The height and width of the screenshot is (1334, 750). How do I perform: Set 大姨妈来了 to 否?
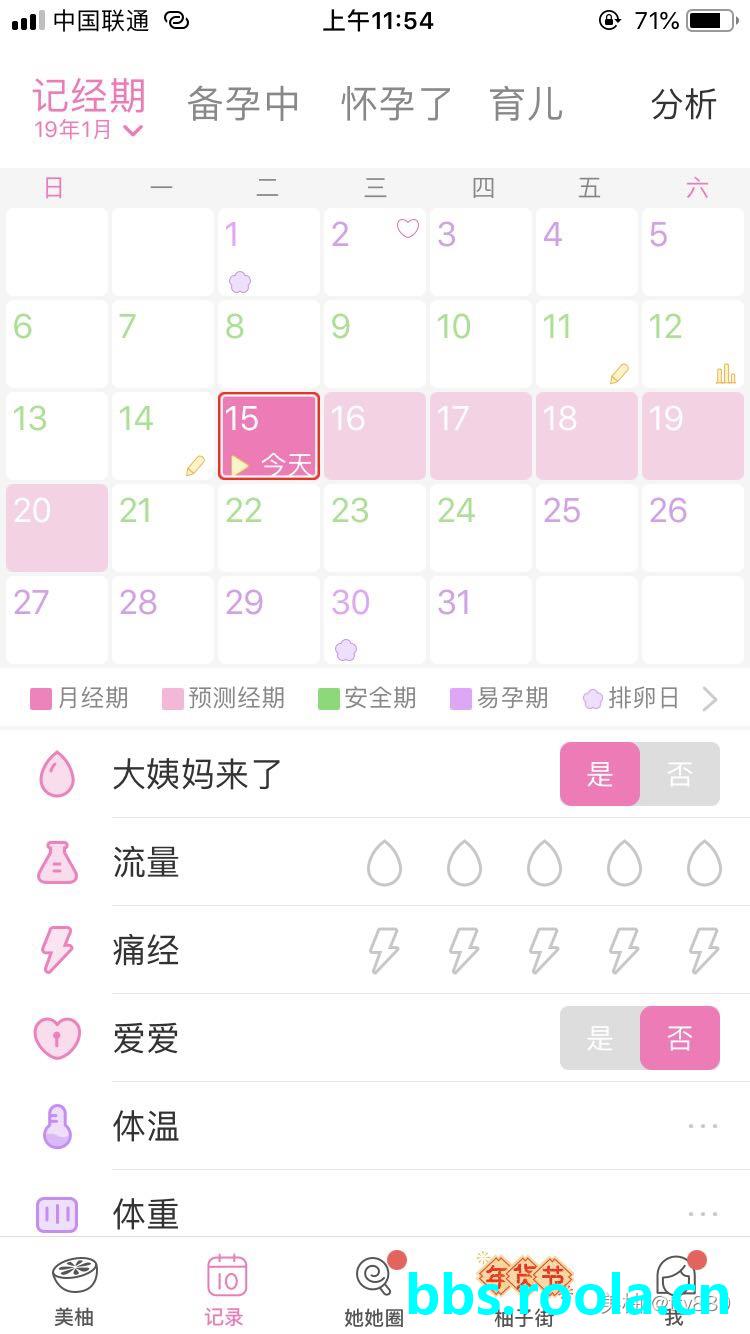(x=680, y=774)
